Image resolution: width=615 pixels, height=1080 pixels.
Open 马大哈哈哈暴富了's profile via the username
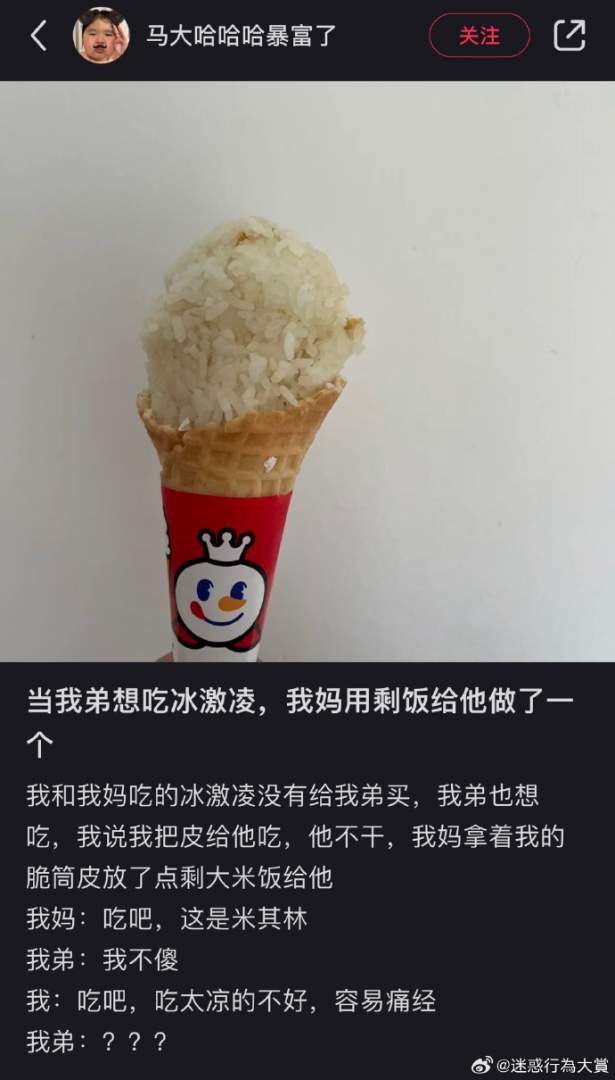pyautogui.click(x=241, y=36)
